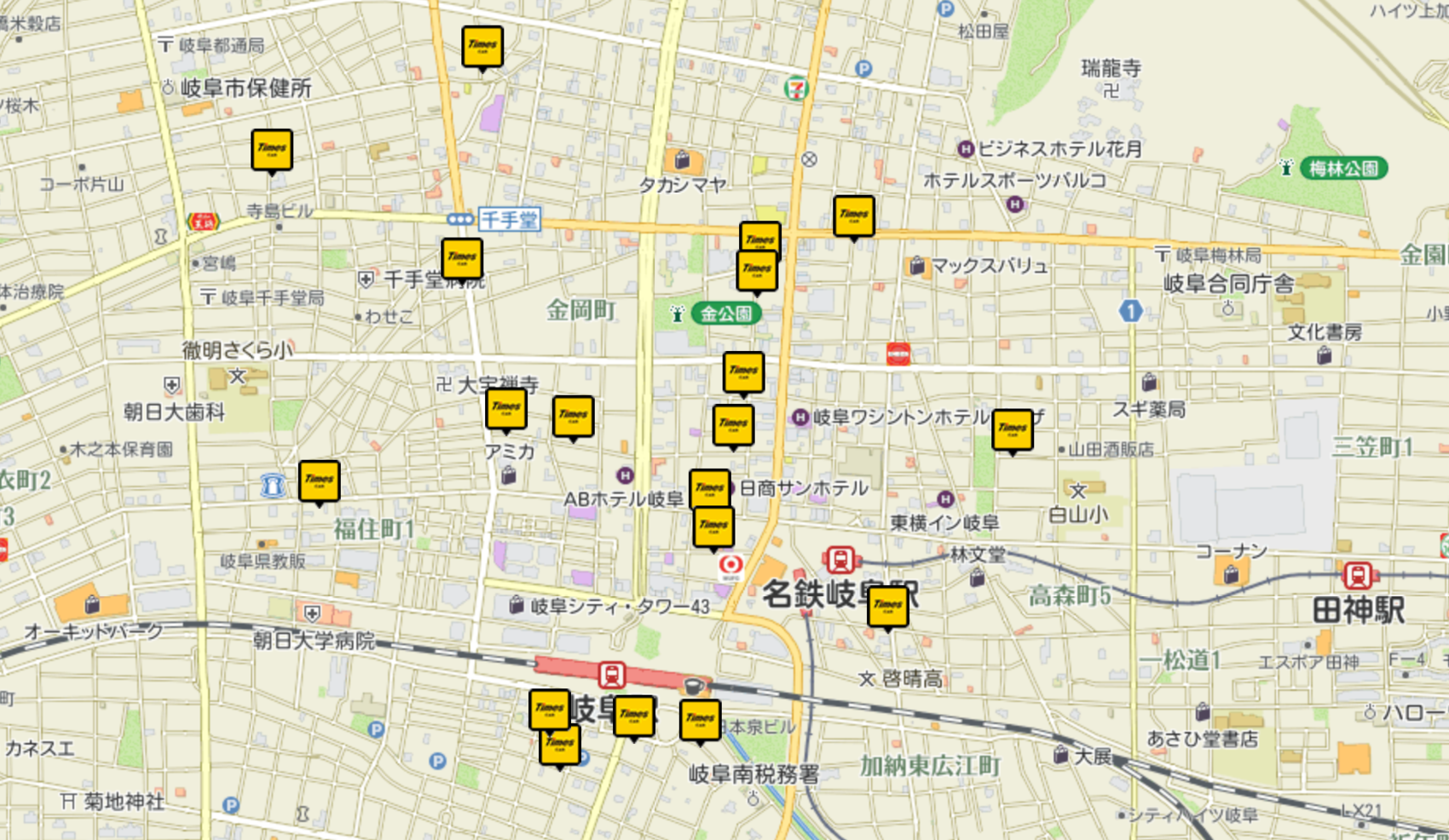This screenshot has height=840, width=1449.
Task: Choose the Times Car pin near 山田酒販店
Action: (x=1012, y=429)
